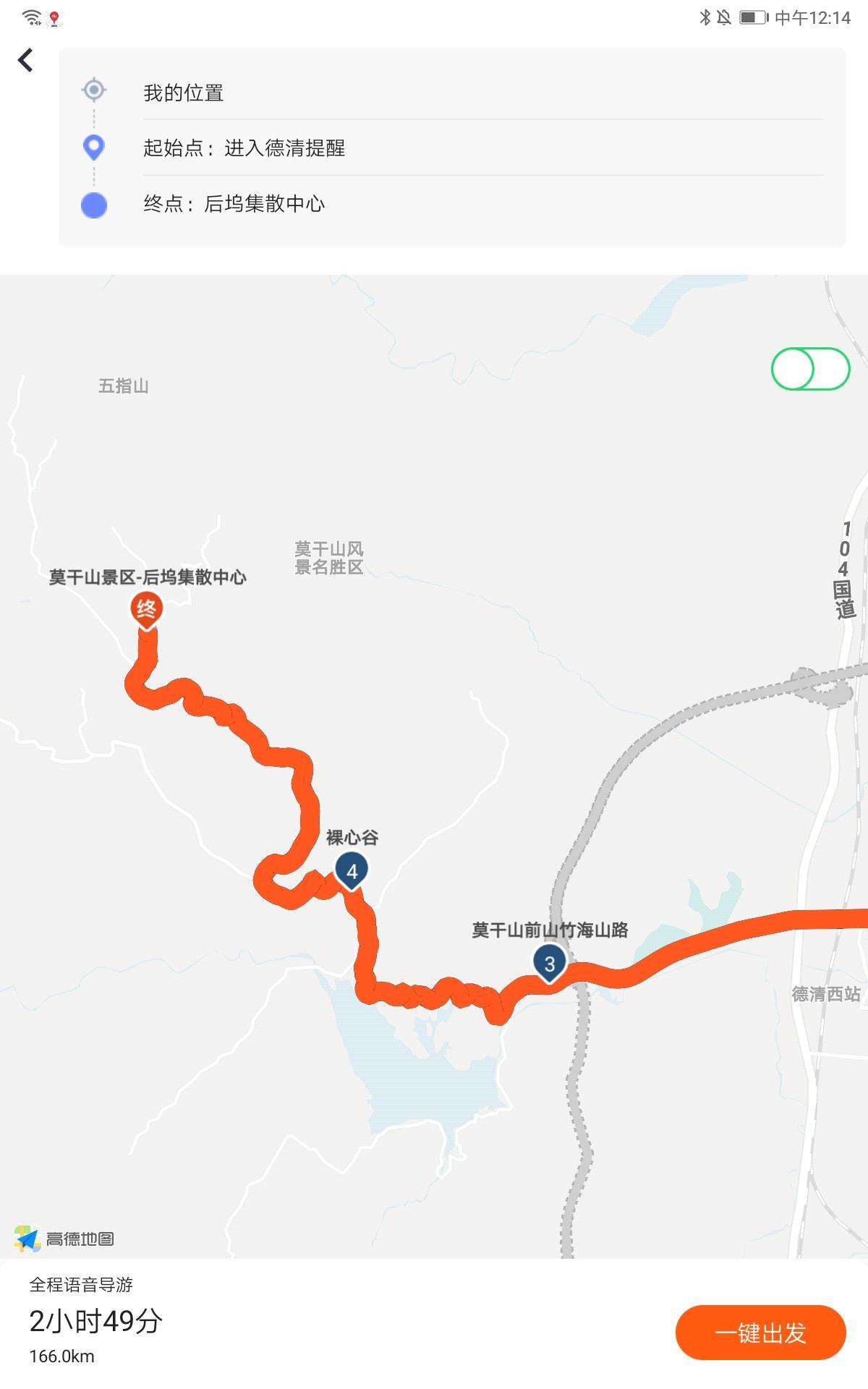Tap the red 终 destination marker
Image resolution: width=868 pixels, height=1389 pixels.
[146, 609]
